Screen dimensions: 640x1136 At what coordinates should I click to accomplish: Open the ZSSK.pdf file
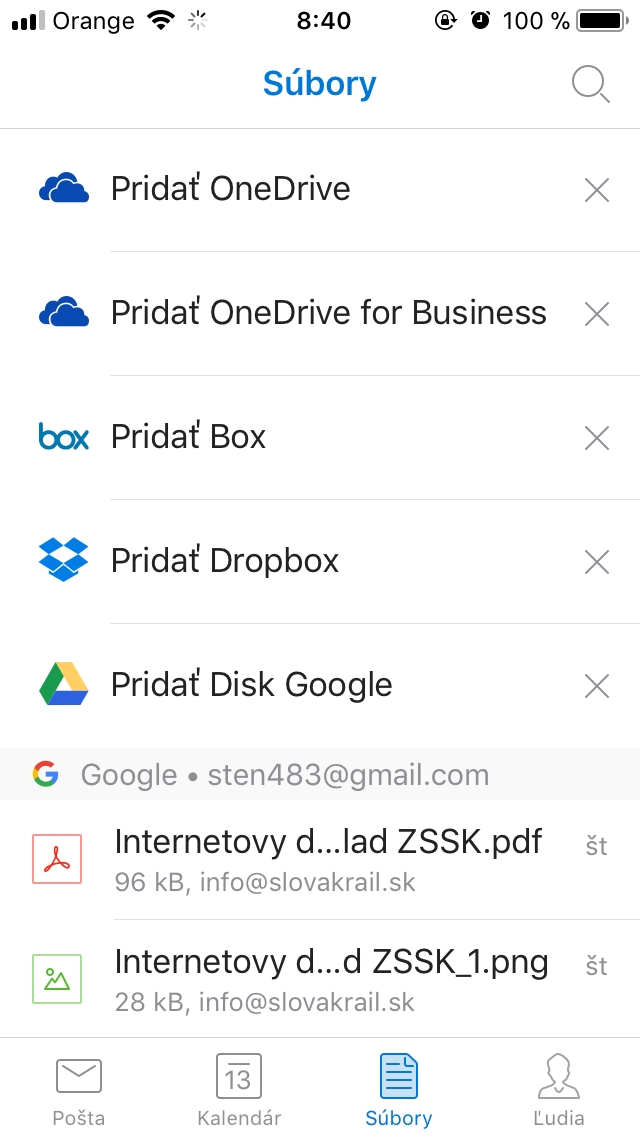tap(320, 859)
